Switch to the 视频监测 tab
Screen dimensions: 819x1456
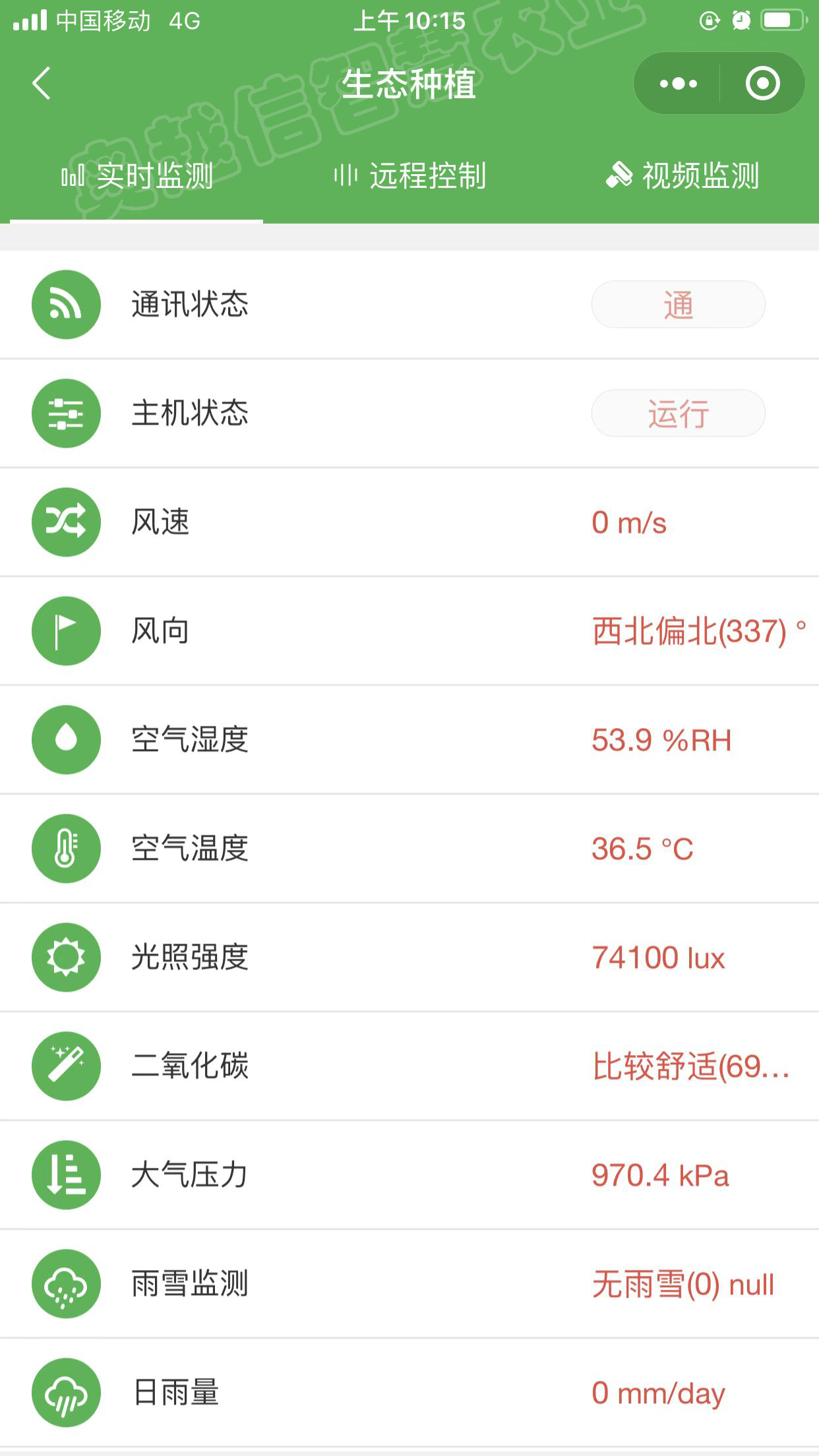coord(682,176)
